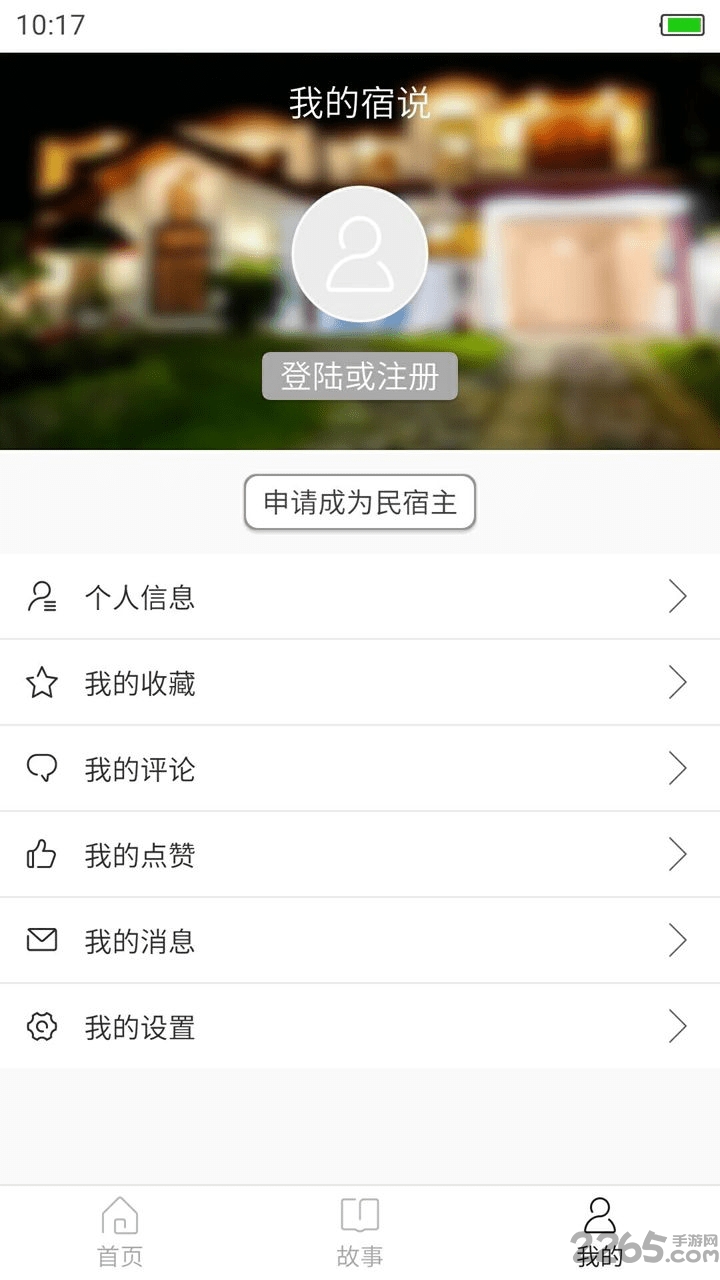Screen dimensions: 720x1280
Task: Open 个人信息 personal information
Action: tap(360, 597)
